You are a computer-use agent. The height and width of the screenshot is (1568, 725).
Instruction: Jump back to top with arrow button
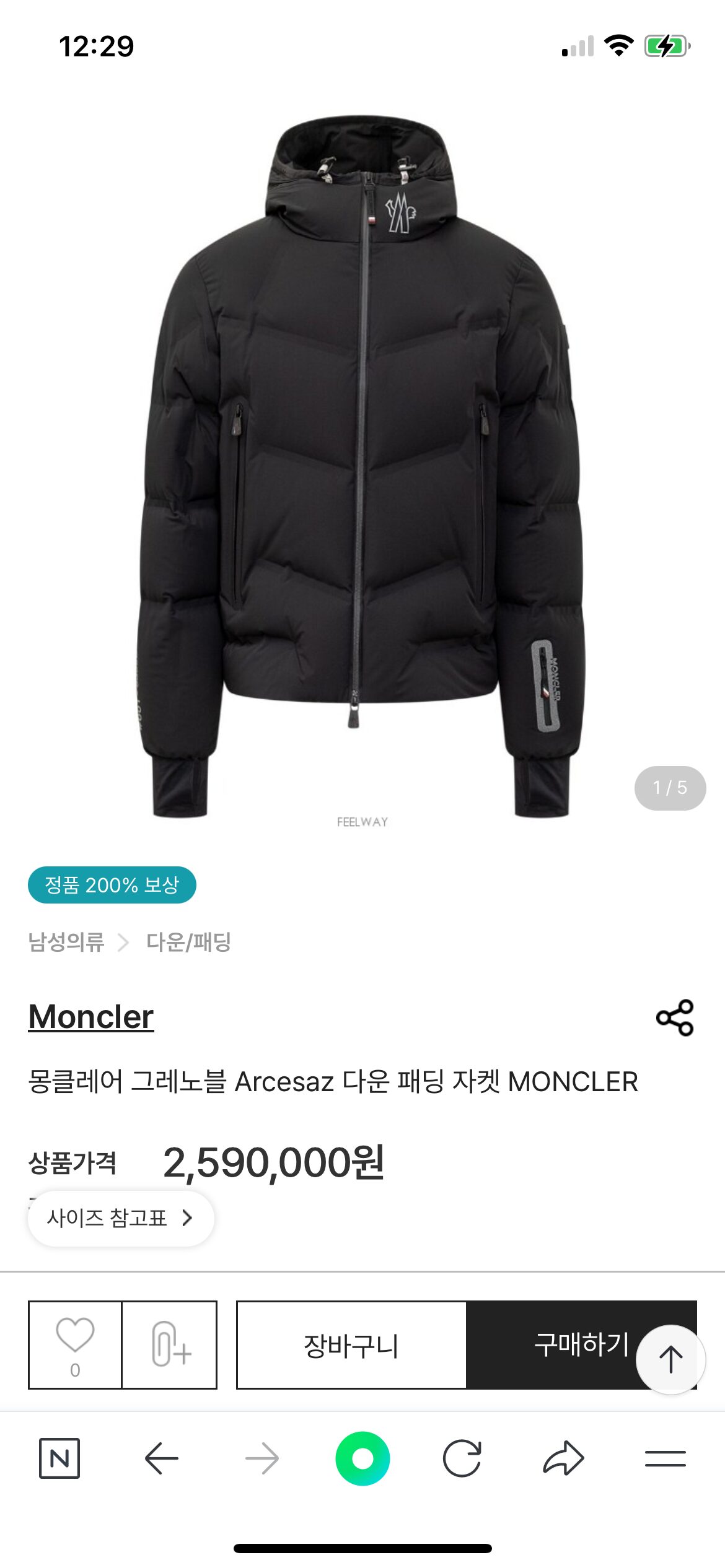tap(670, 1359)
